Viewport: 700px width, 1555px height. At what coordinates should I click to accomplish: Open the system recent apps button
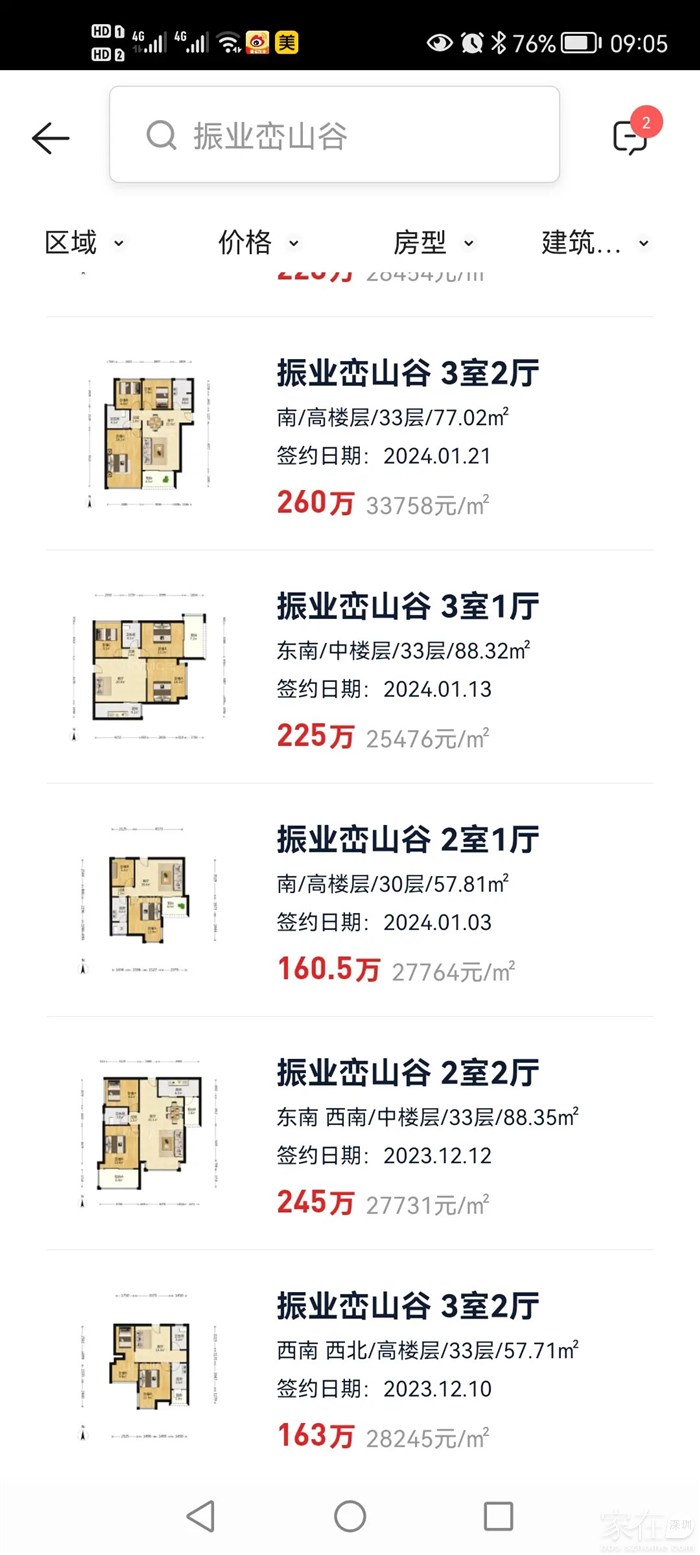pyautogui.click(x=498, y=1516)
